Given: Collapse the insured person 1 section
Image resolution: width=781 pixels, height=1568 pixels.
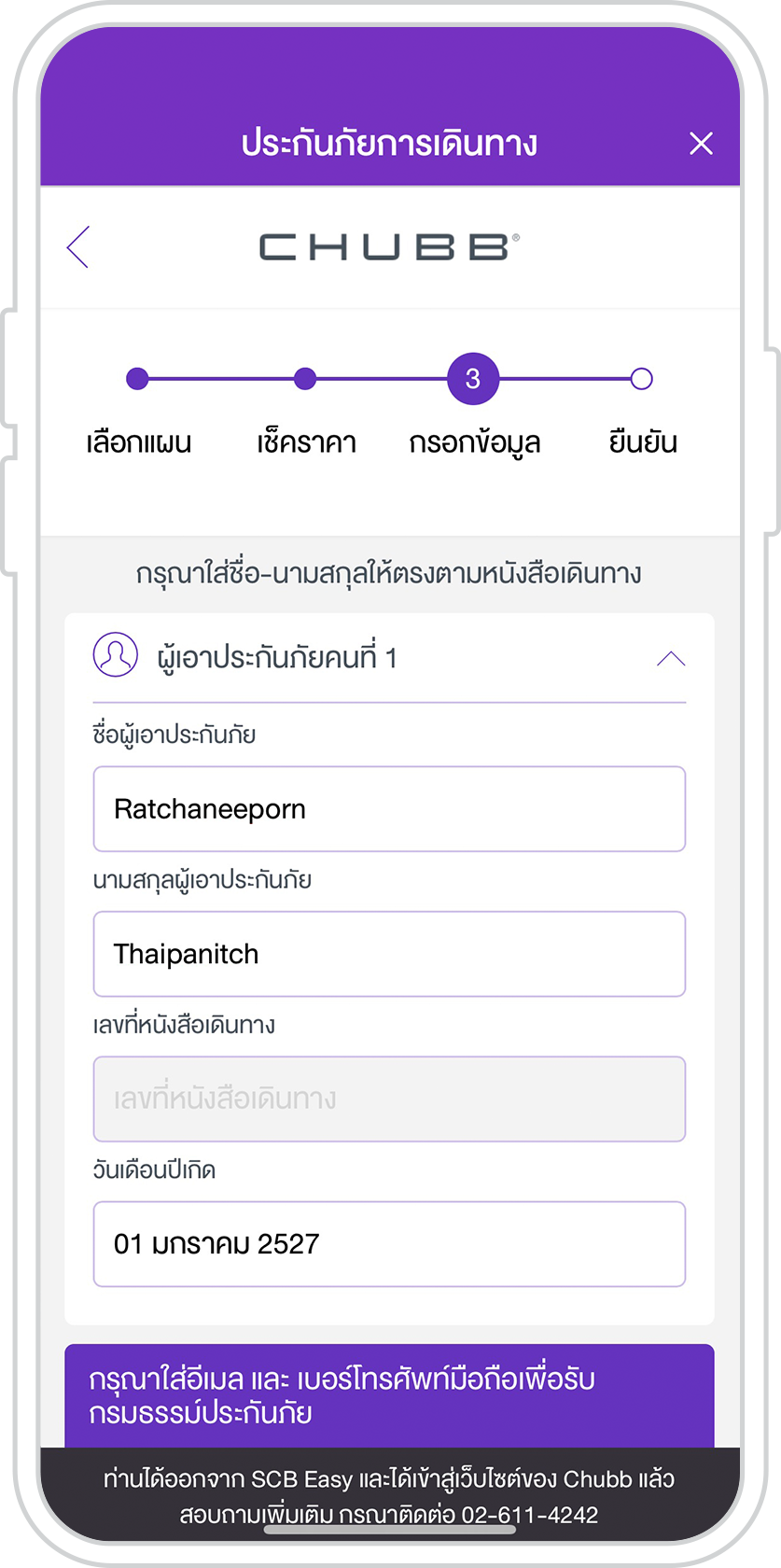Looking at the screenshot, I should (671, 659).
